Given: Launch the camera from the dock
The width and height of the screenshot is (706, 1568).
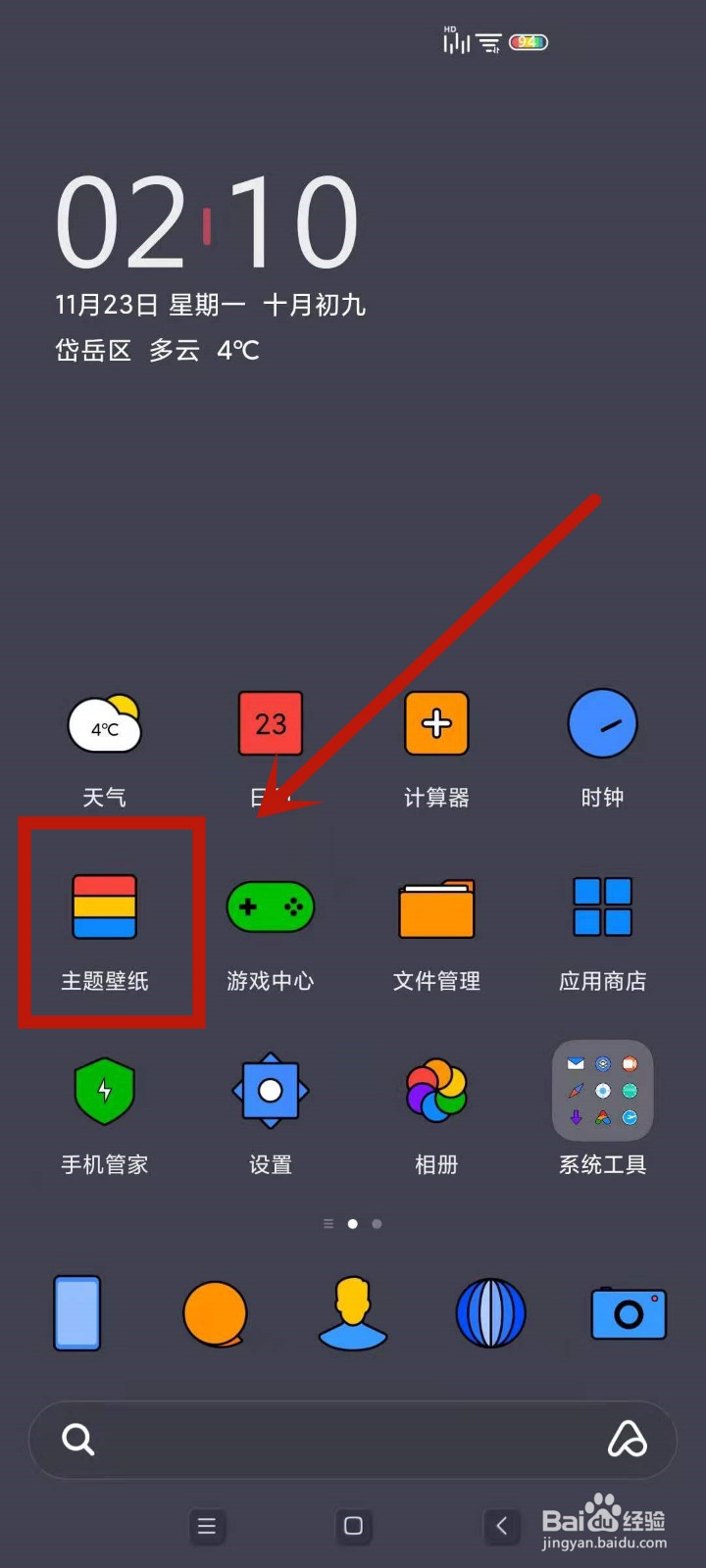Looking at the screenshot, I should tap(629, 1313).
